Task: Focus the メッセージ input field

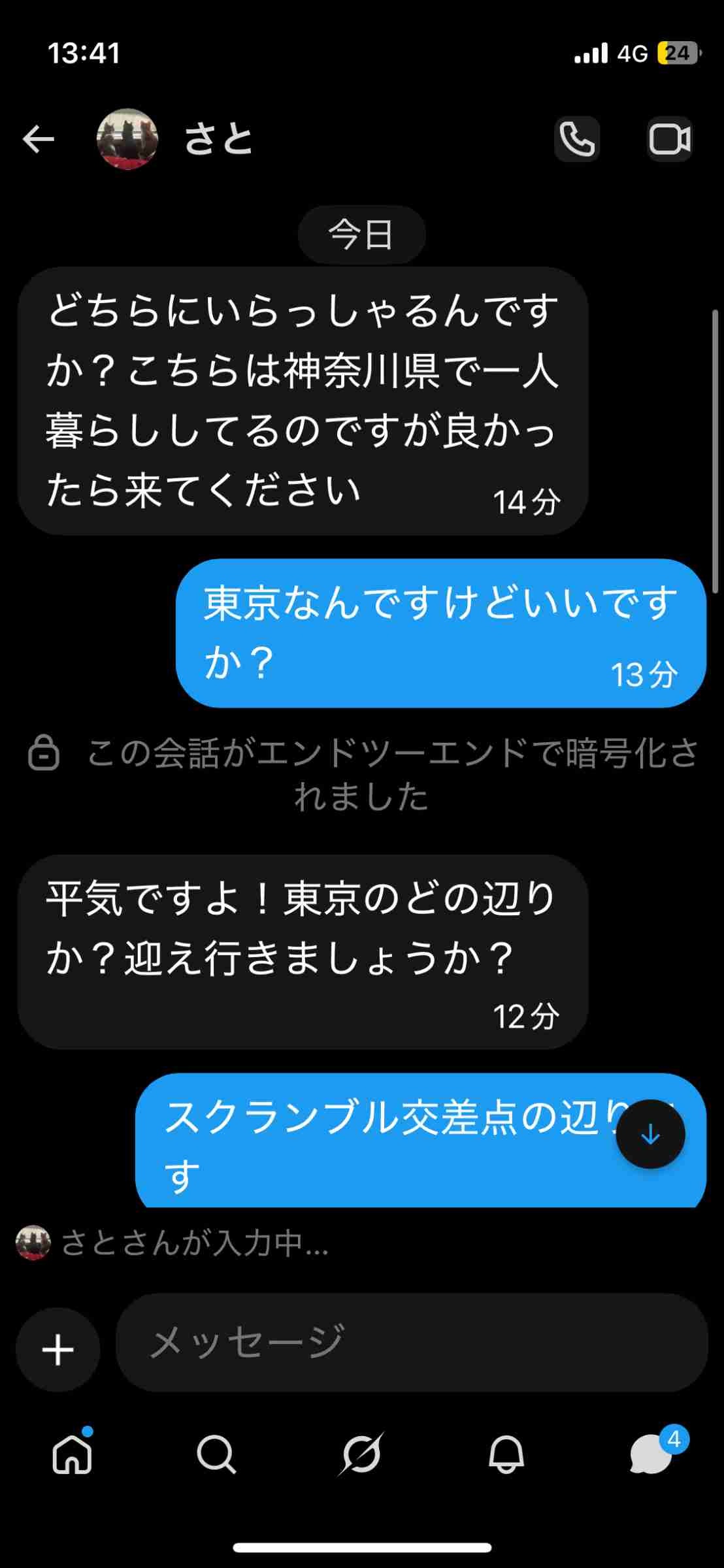Action: tap(412, 1343)
